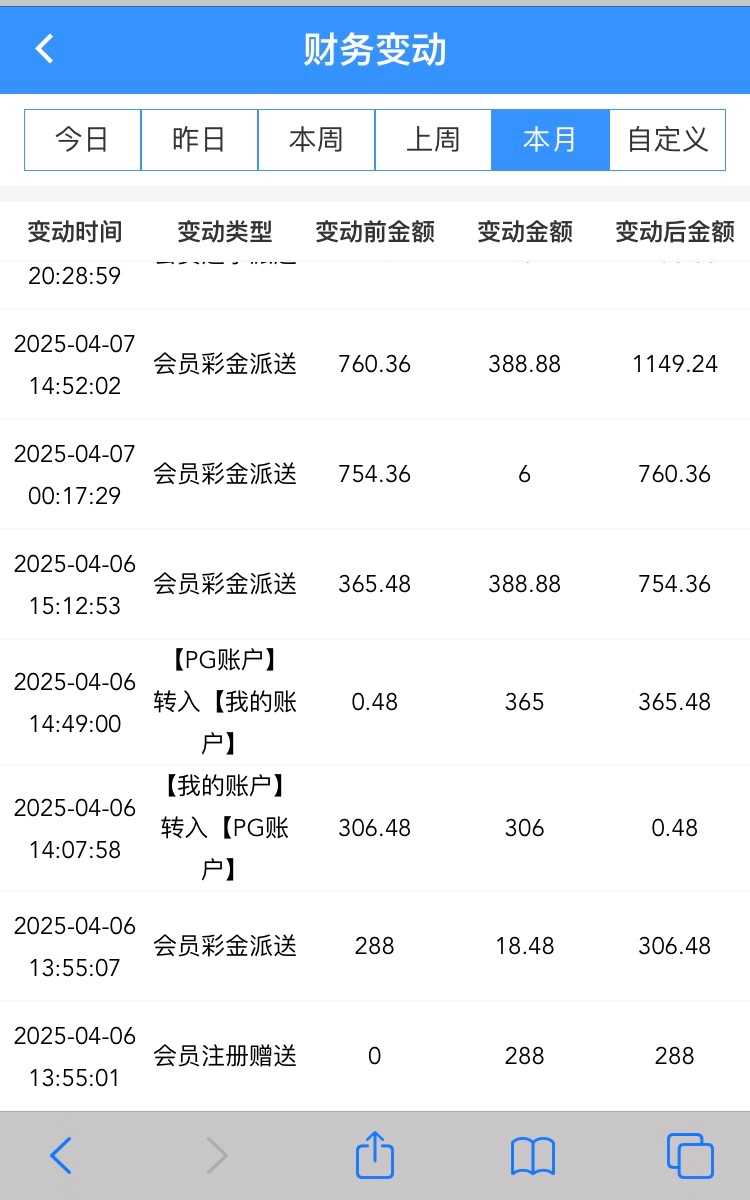Switch to the 昨日 tab
750x1200 pixels.
pos(200,140)
